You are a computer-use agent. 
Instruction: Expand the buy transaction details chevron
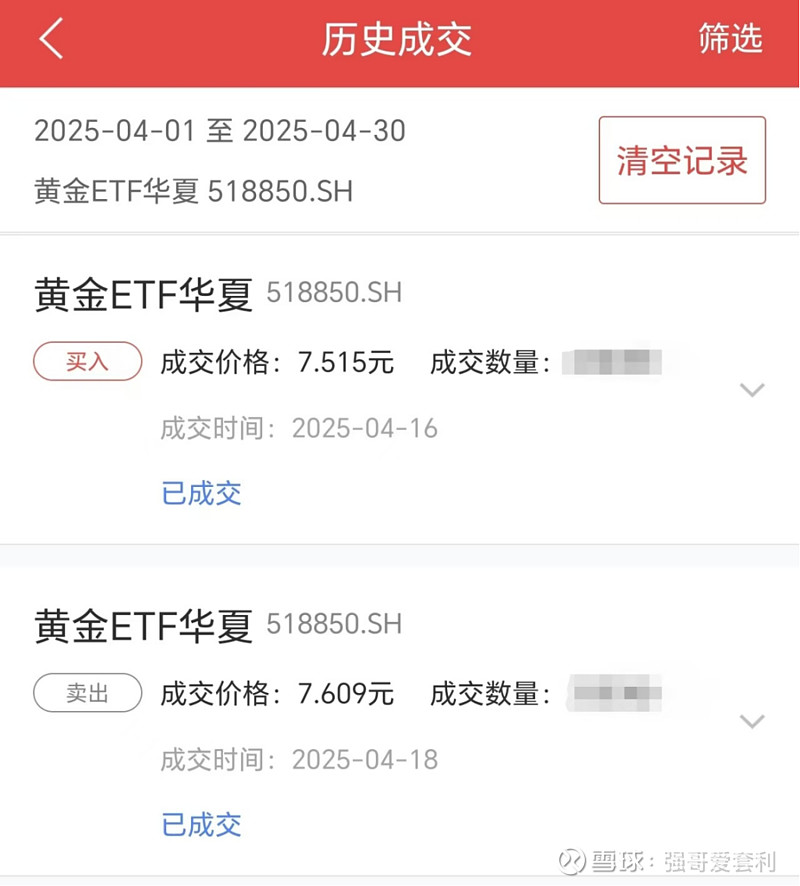752,390
